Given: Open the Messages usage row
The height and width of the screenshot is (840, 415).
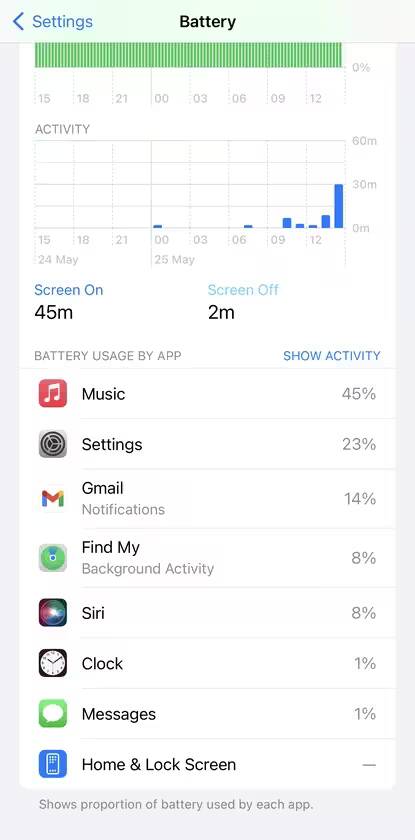Looking at the screenshot, I should tap(208, 714).
